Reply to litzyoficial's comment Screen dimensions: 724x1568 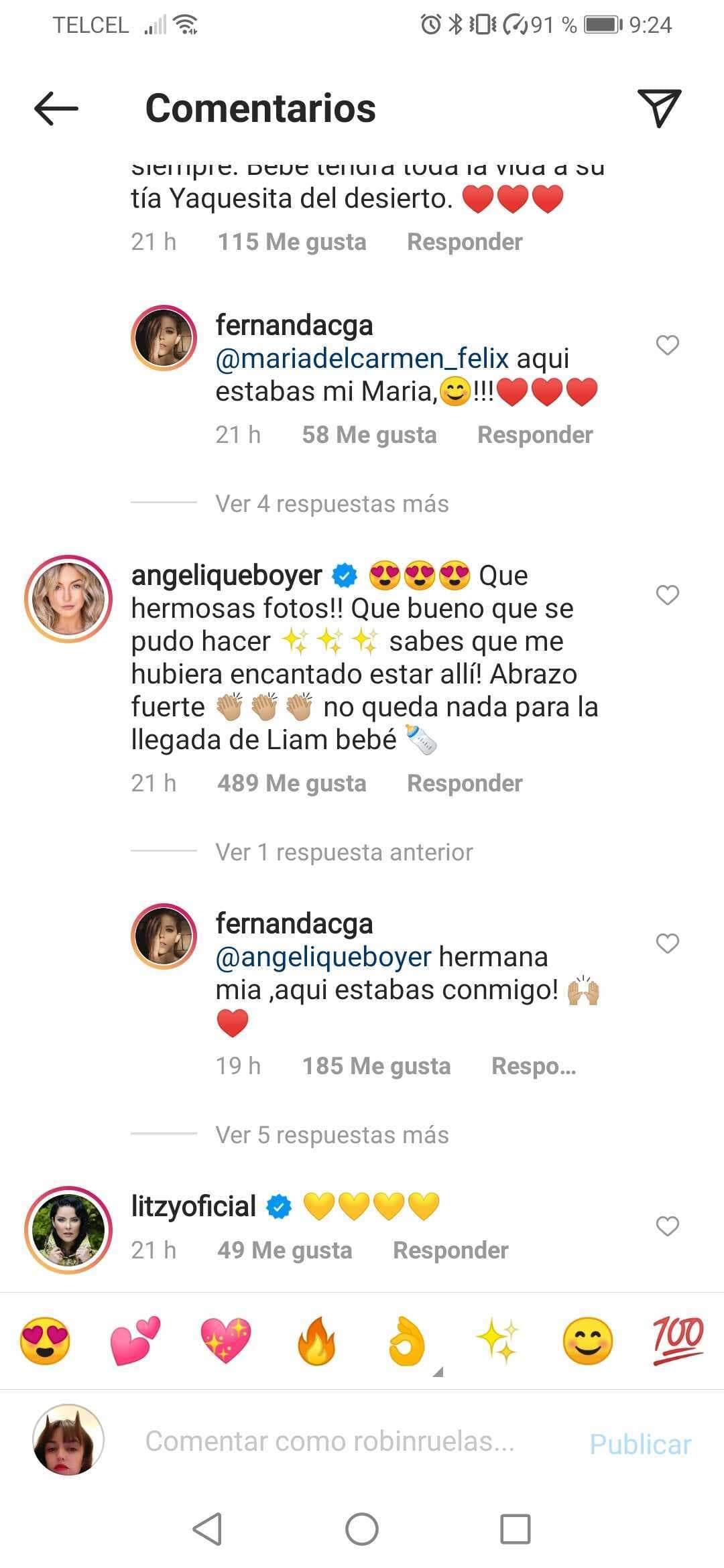[450, 1250]
